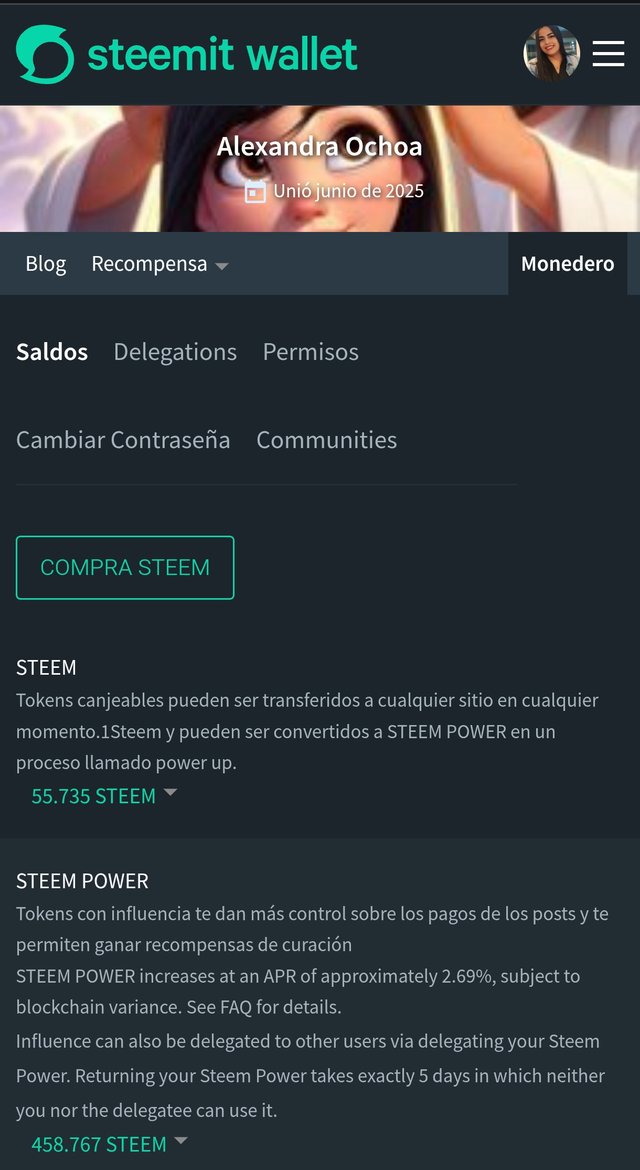
Task: Tap the COMPRA STEEM button
Action: click(x=125, y=568)
